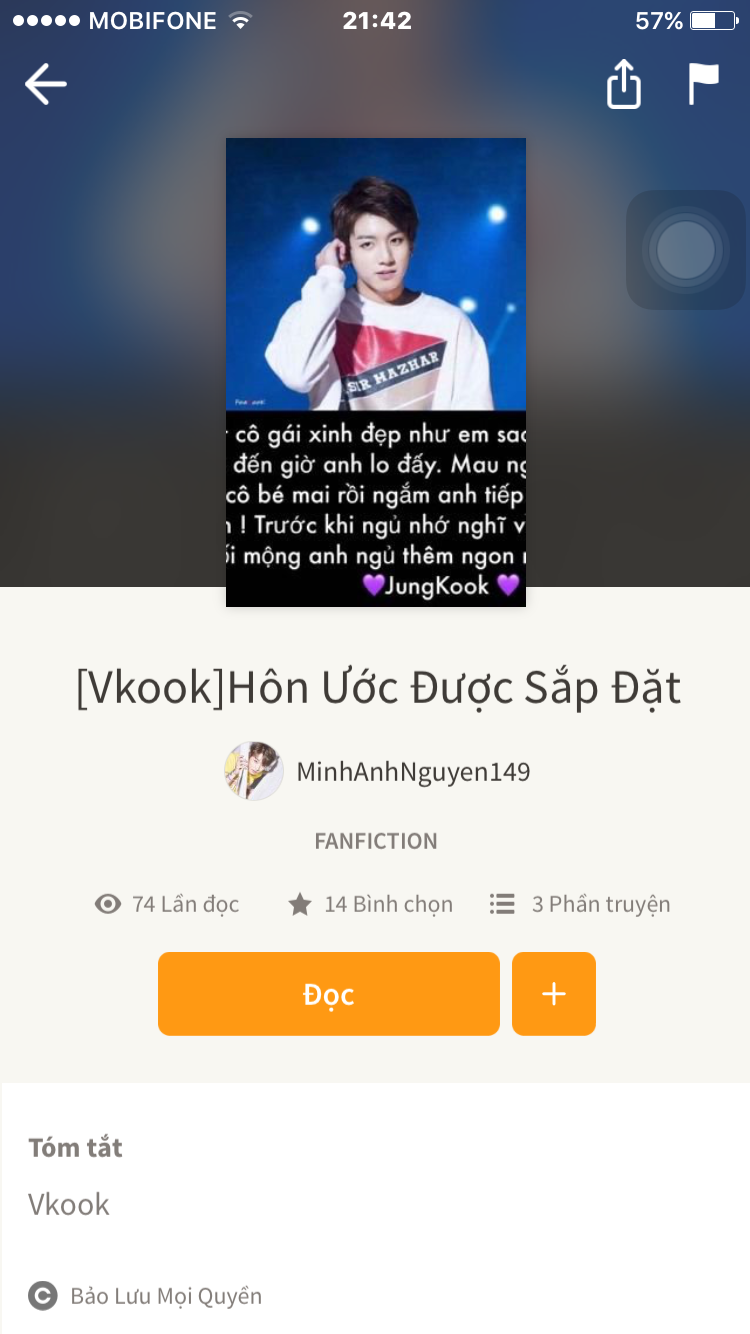
Task: Go back using the arrow
Action: tap(46, 84)
